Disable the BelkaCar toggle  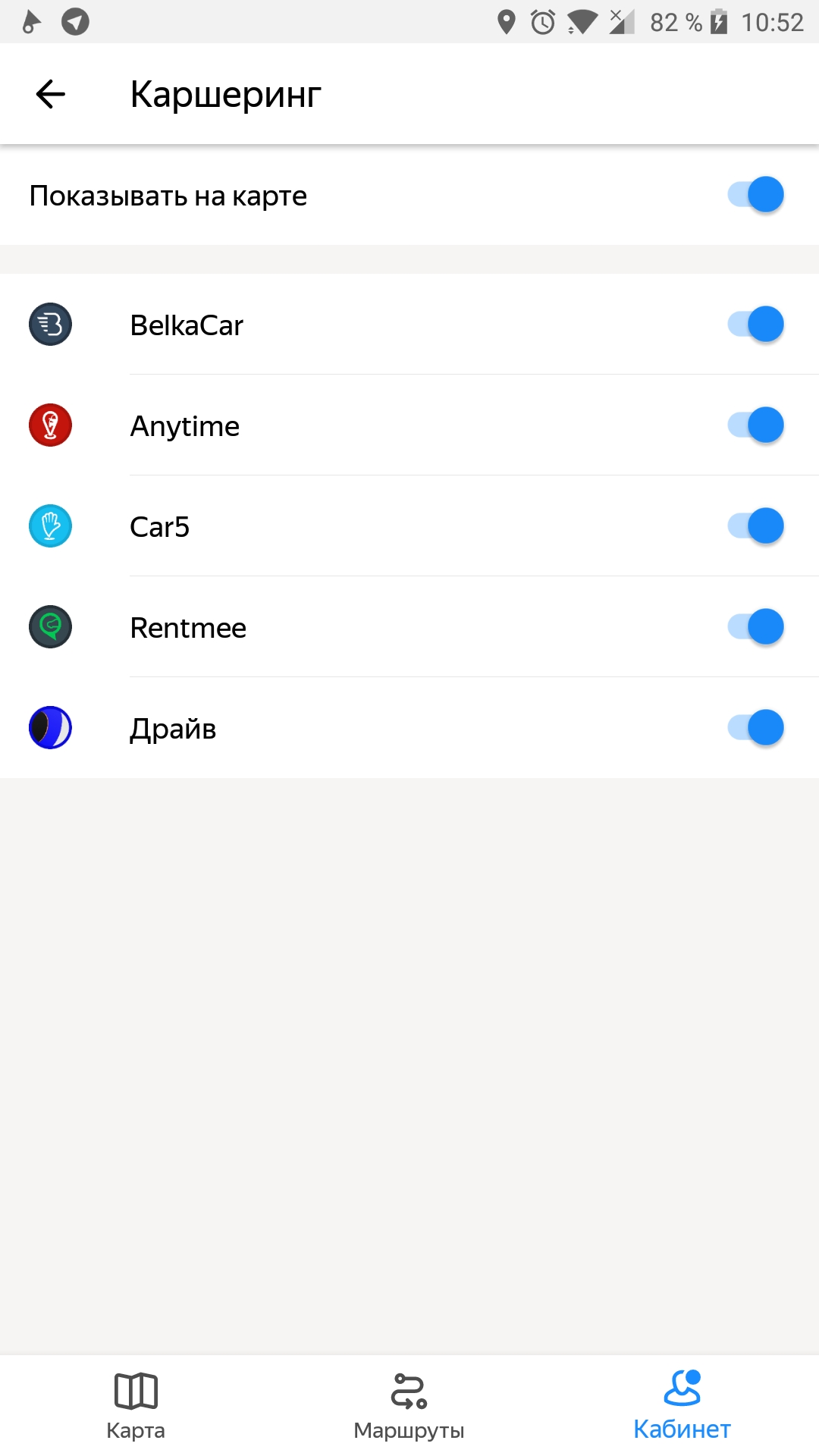click(755, 325)
